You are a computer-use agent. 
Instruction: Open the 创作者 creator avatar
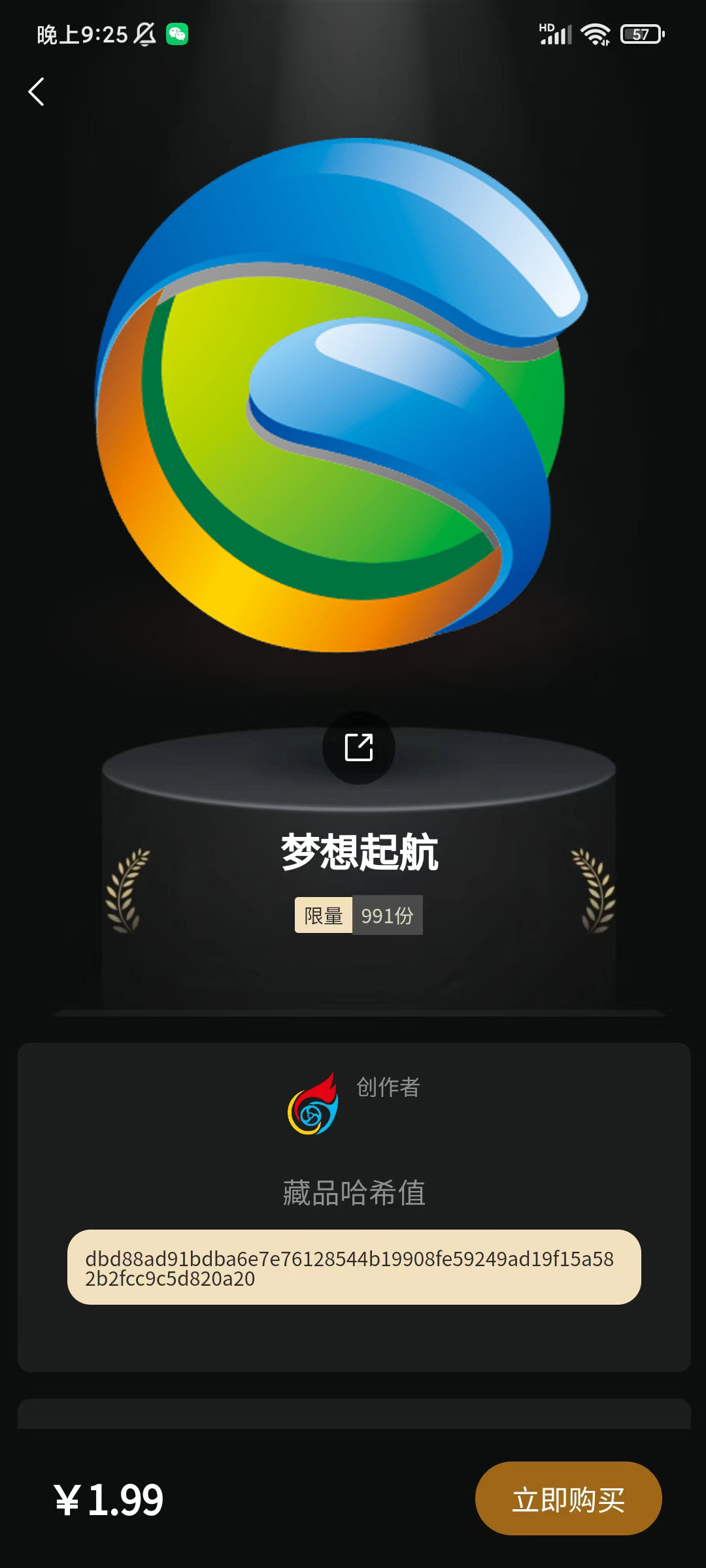coord(313,1104)
